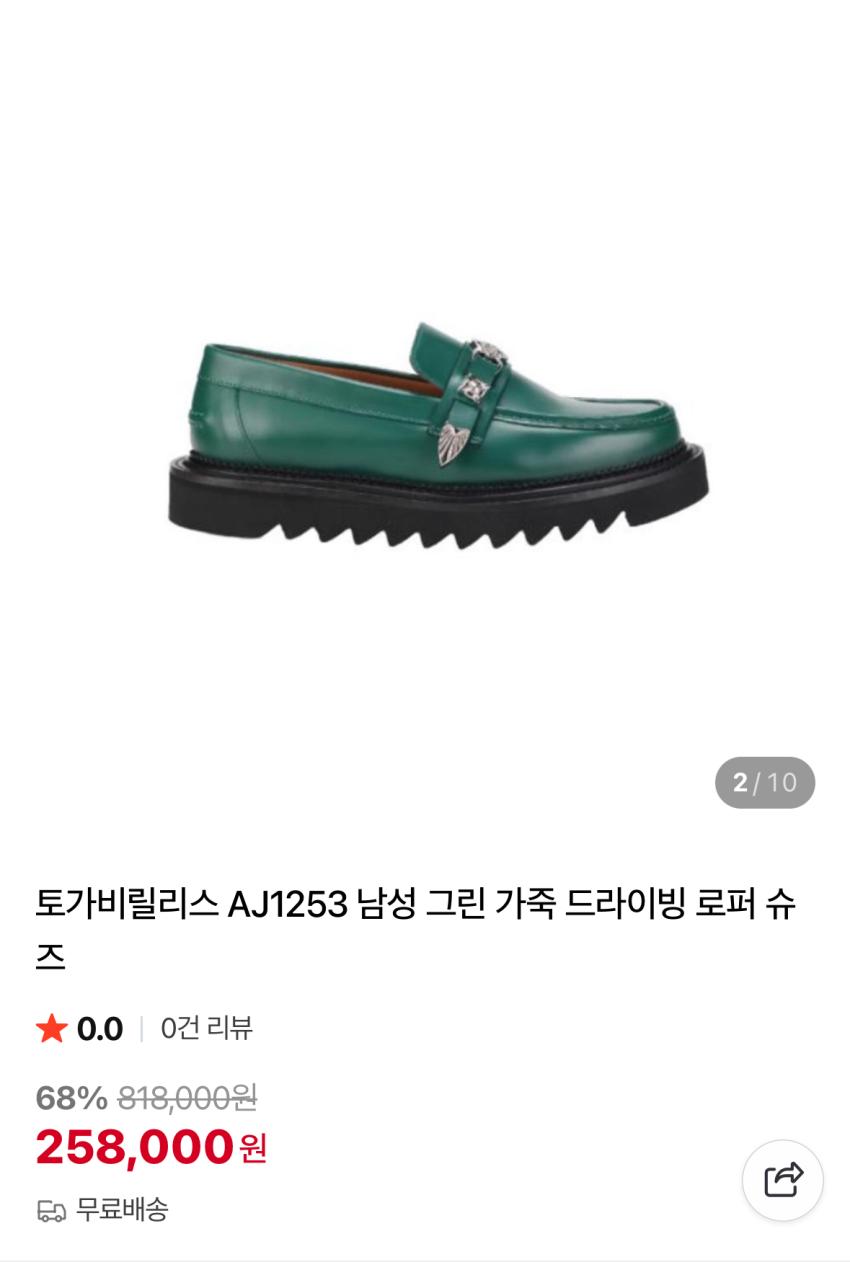The height and width of the screenshot is (1262, 850).
Task: Share this product via share icon
Action: click(x=783, y=1180)
